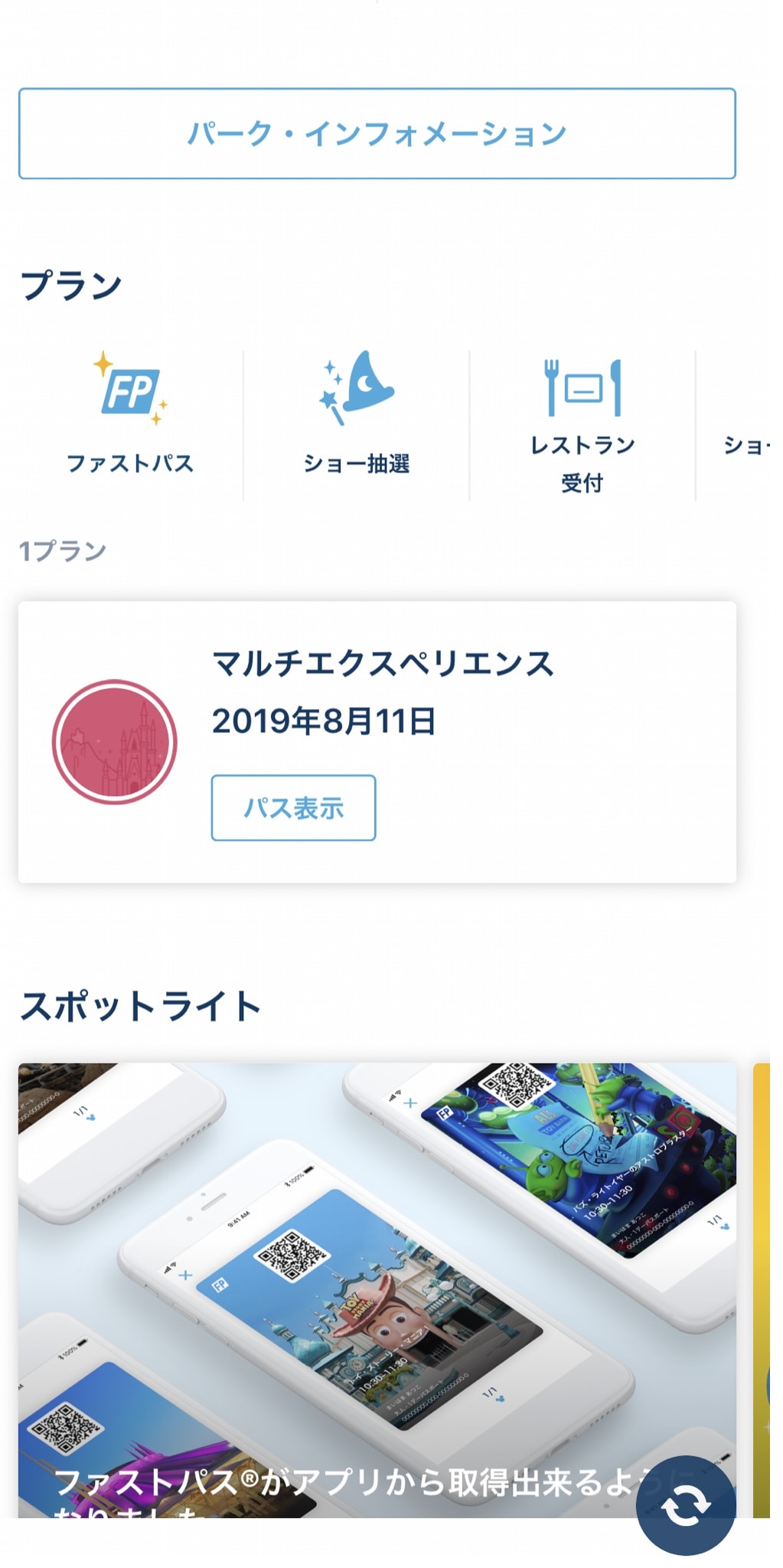
Task: Open the FastPass spotlight banner
Action: click(377, 1290)
